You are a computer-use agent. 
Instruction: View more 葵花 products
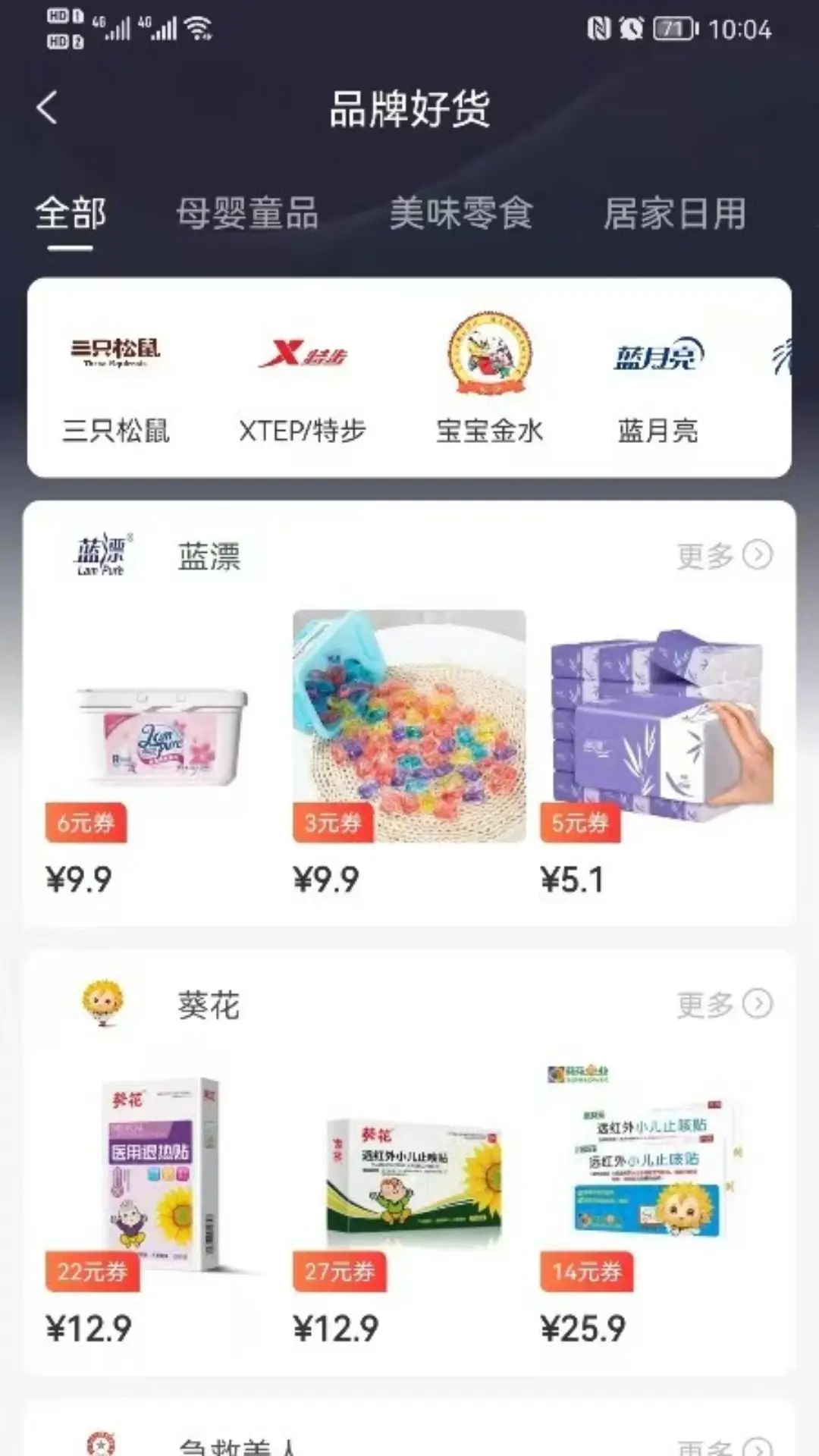[724, 1005]
